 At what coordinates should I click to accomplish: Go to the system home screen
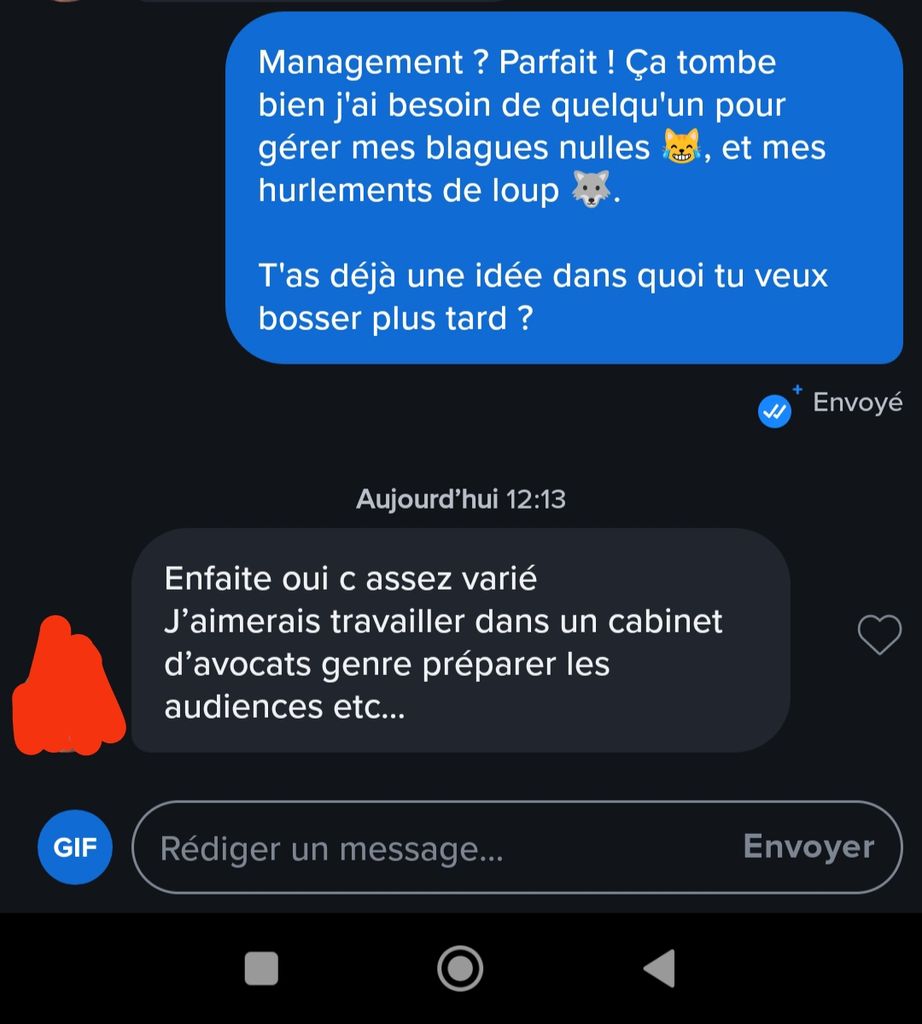460,968
